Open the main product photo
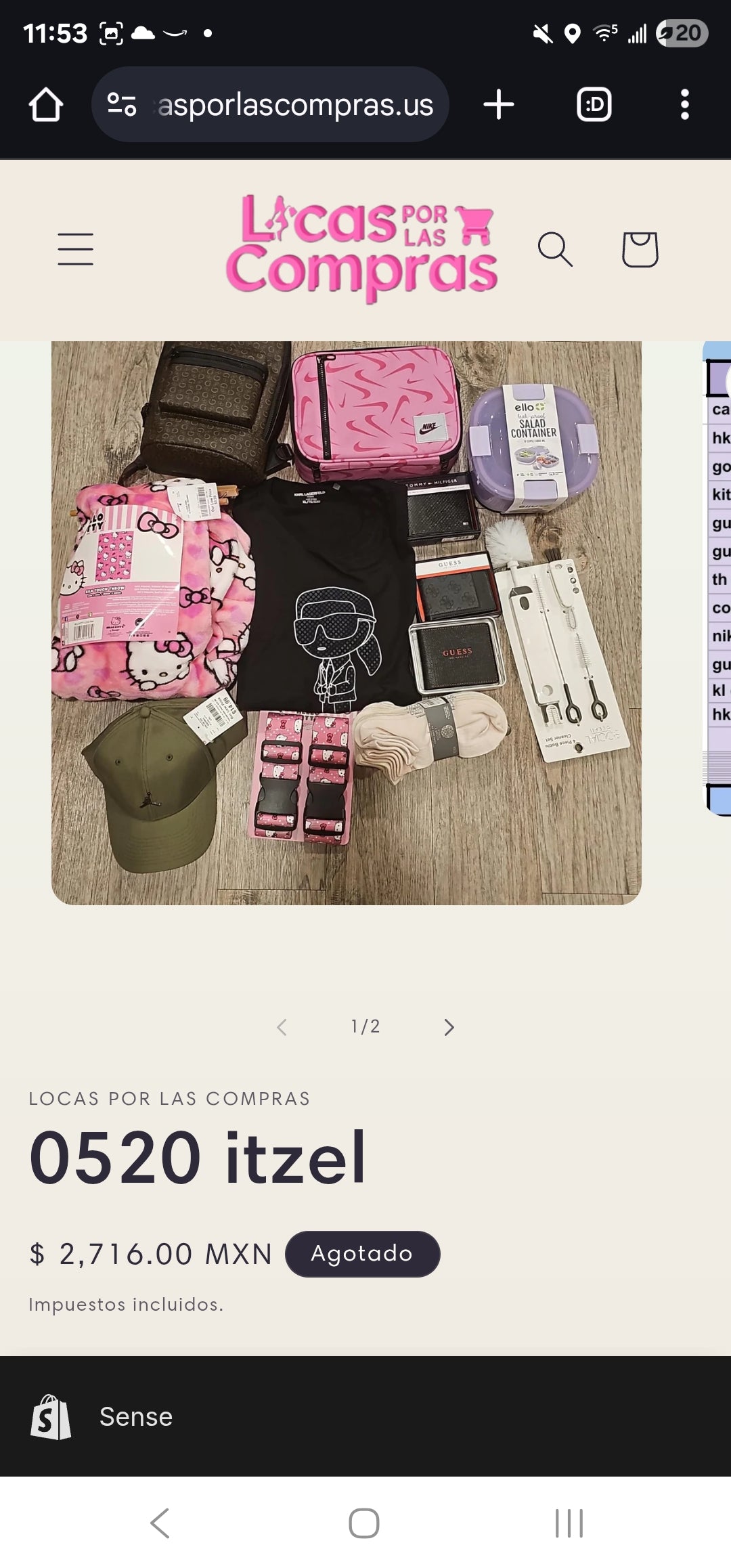Viewport: 731px width, 1568px height. (x=346, y=623)
